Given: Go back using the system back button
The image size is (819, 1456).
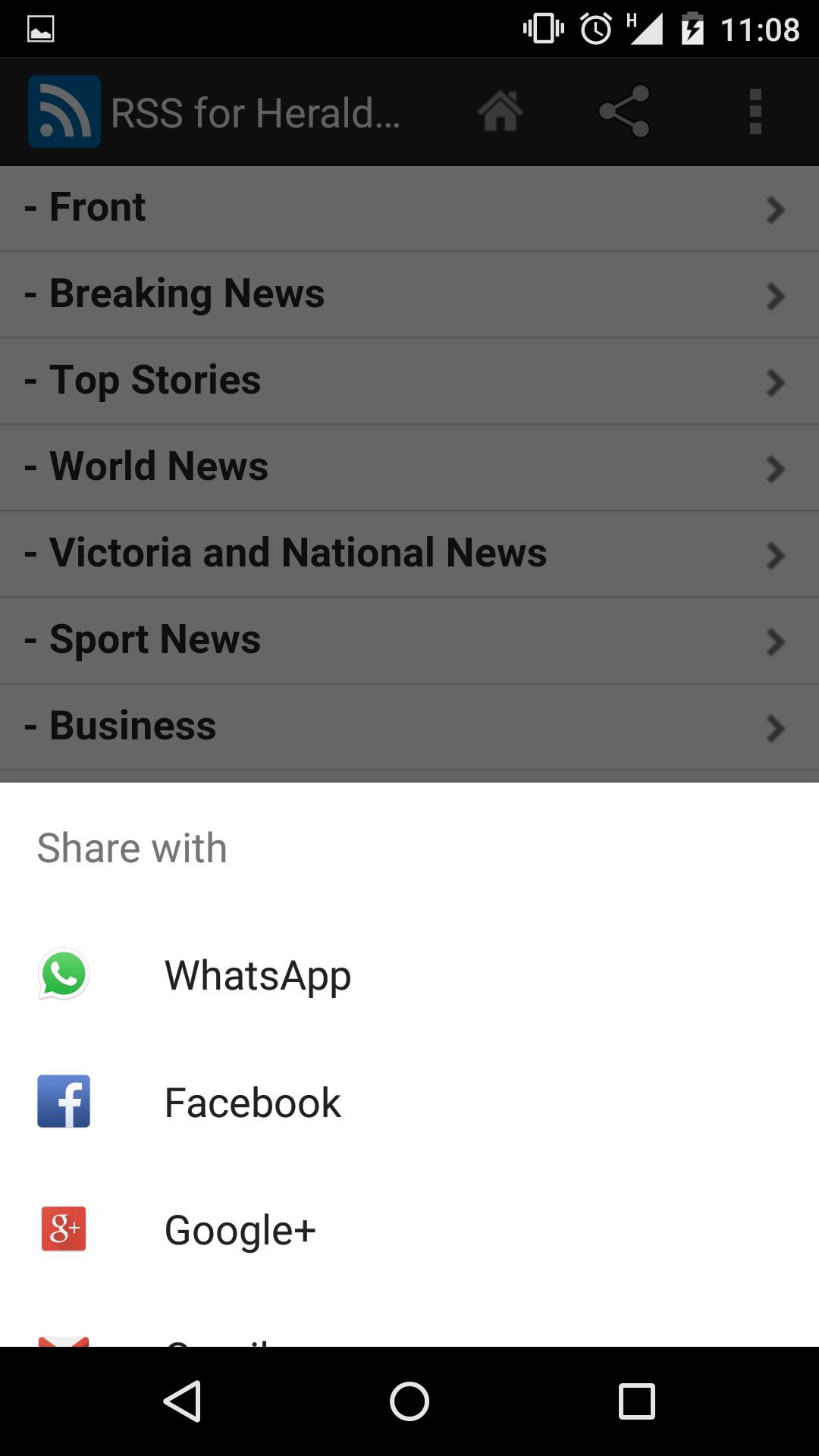Looking at the screenshot, I should click(x=182, y=1401).
